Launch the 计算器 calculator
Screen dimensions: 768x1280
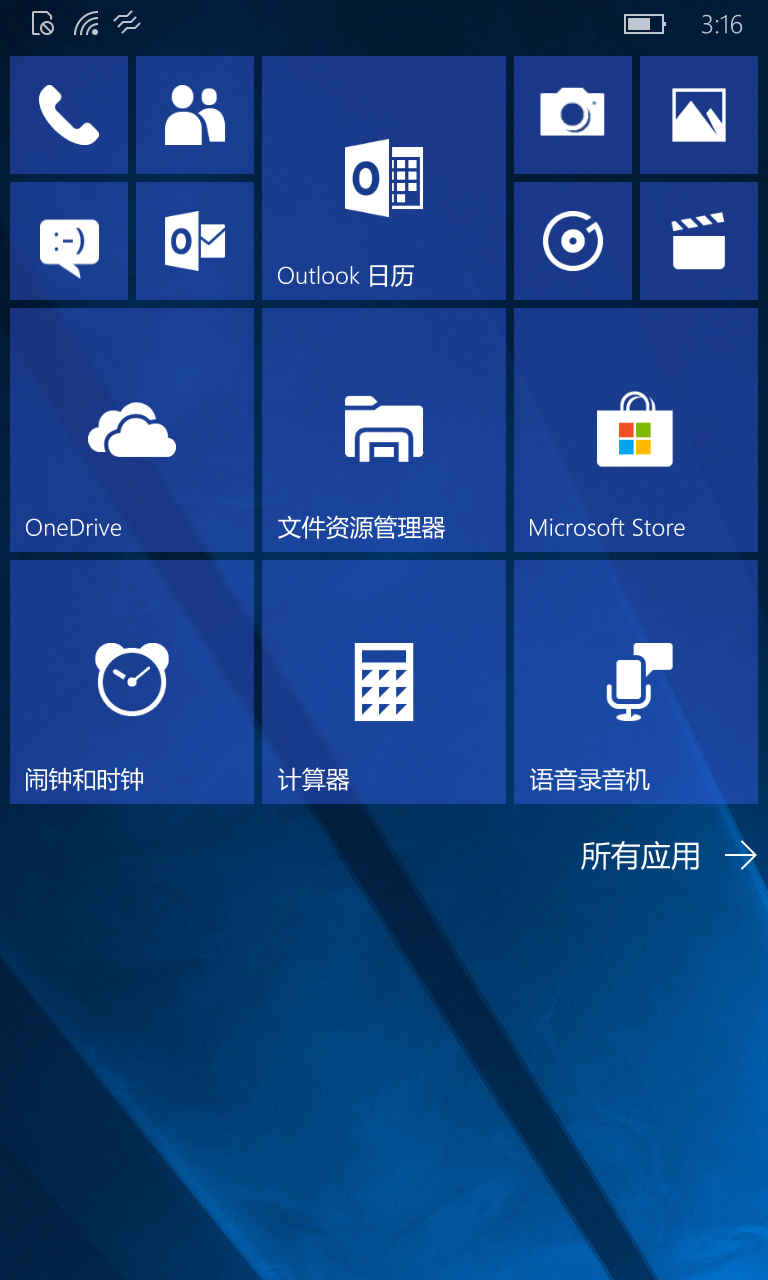click(384, 682)
